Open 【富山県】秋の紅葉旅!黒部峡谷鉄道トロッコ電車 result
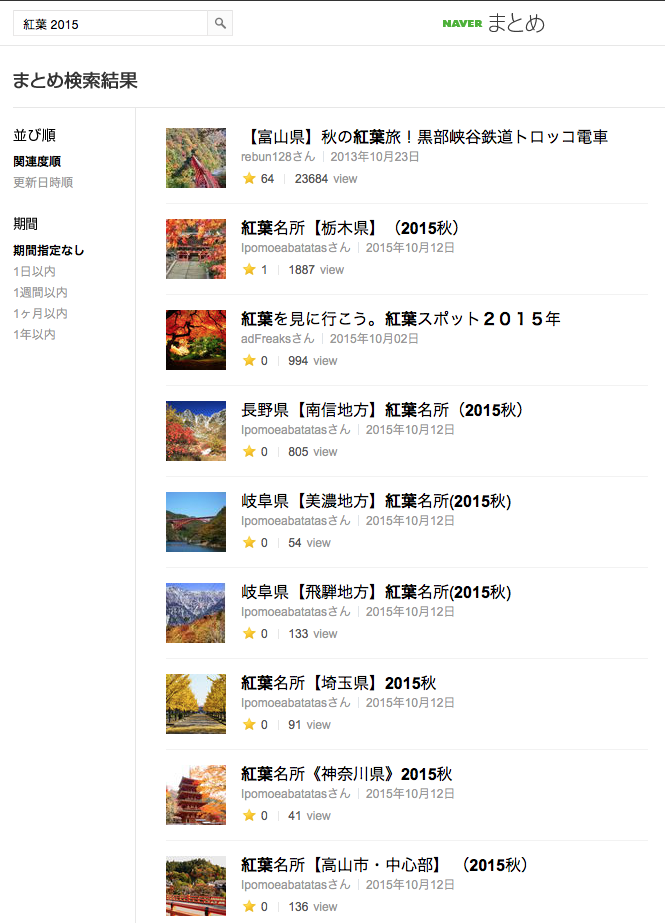Viewport: 665px width, 923px height. 424,137
